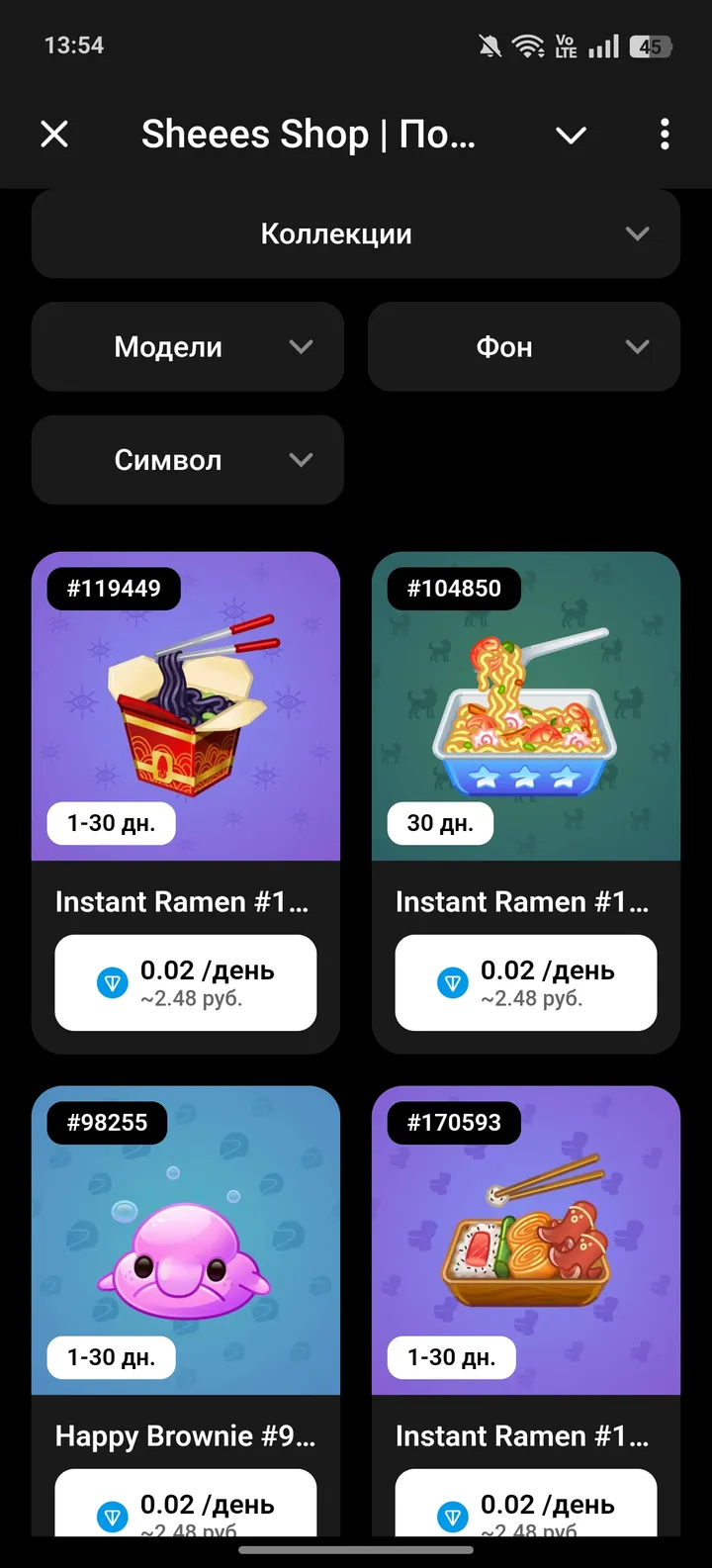The image size is (712, 1568).
Task: Click the 0.02 /день price button on Instant Ramen #119449
Action: point(185,982)
